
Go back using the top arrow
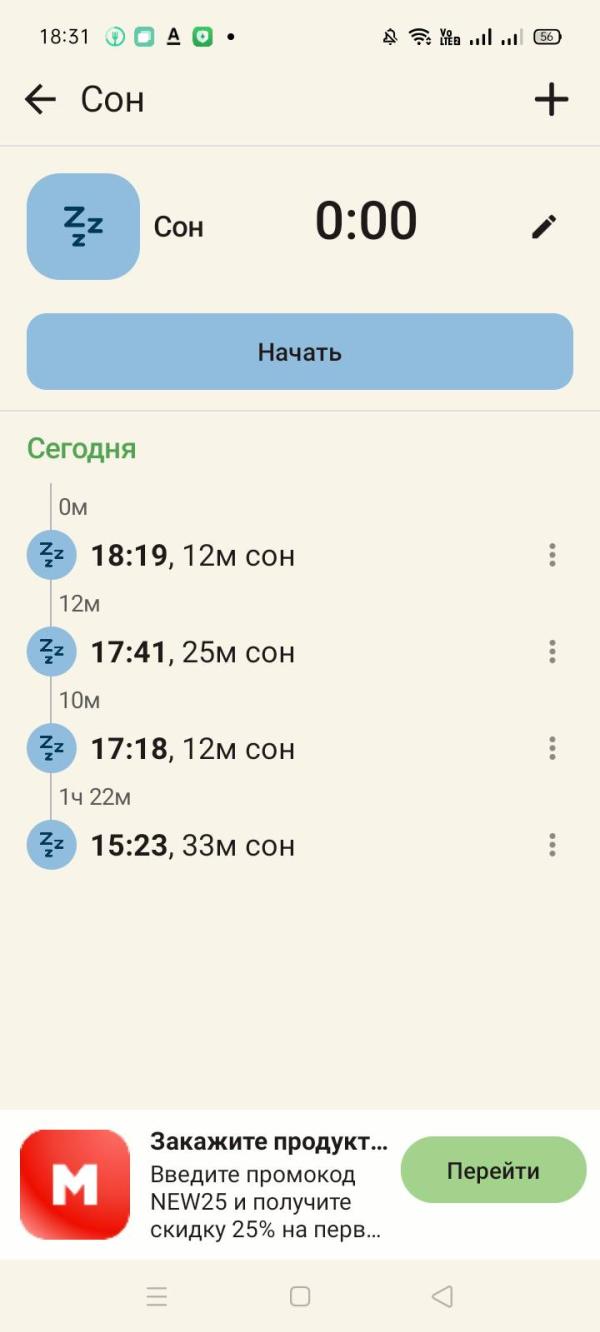coord(40,99)
